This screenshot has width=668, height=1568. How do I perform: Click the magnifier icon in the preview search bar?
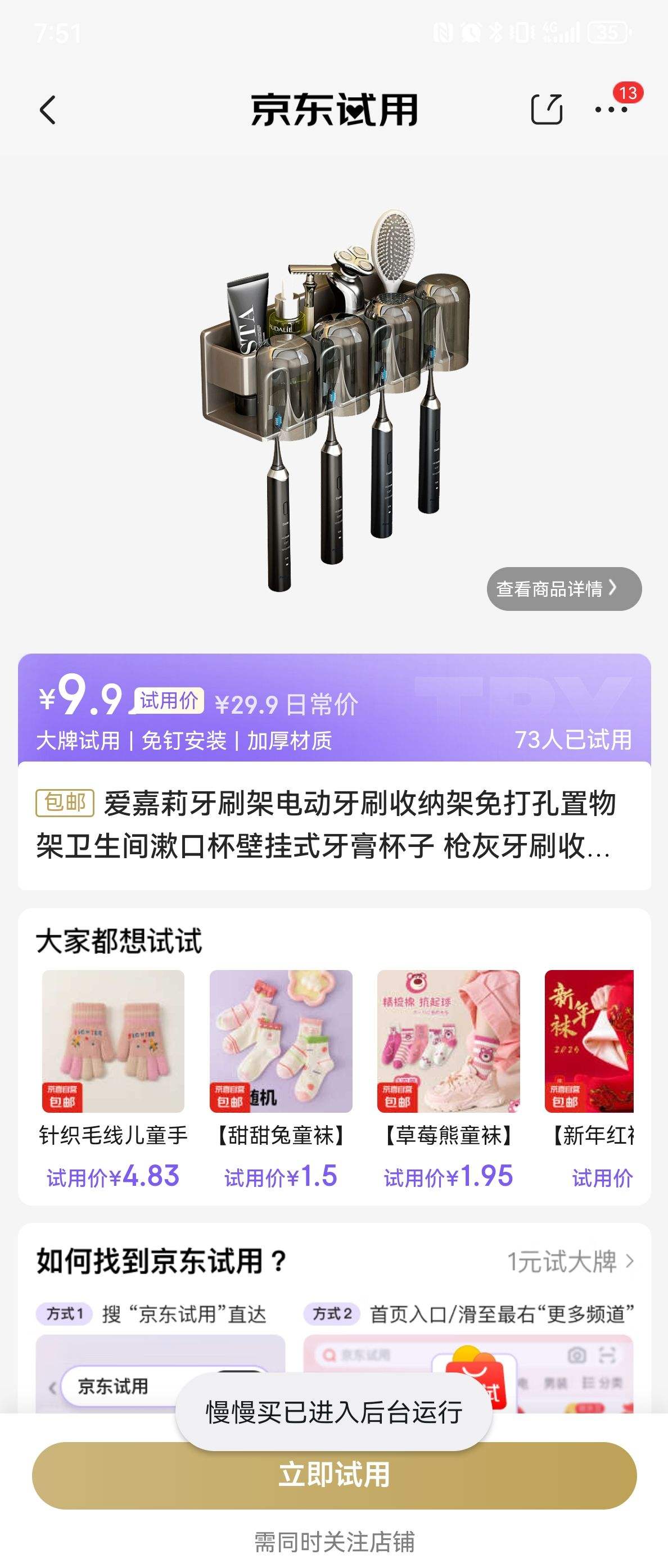click(x=329, y=1354)
